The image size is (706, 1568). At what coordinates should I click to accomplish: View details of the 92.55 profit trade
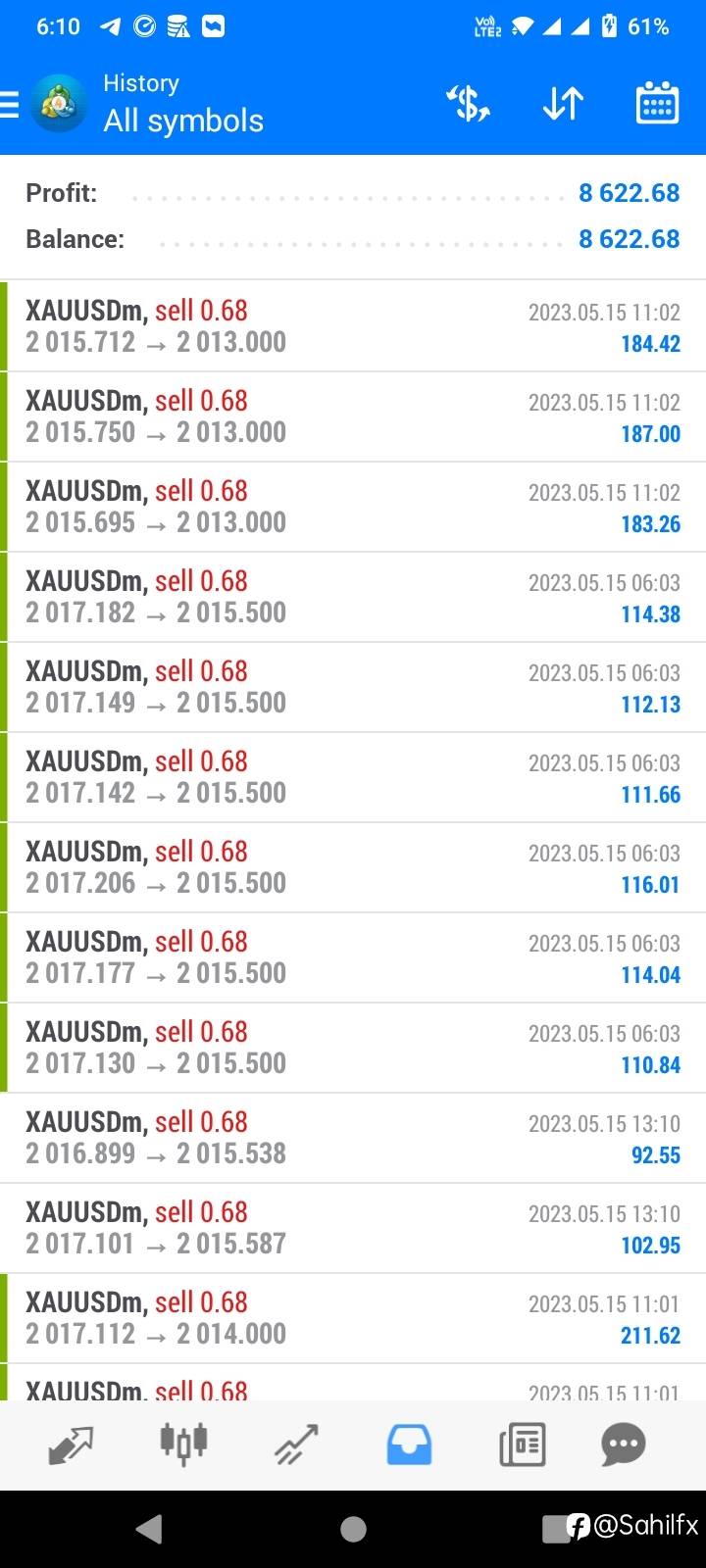(353, 1138)
